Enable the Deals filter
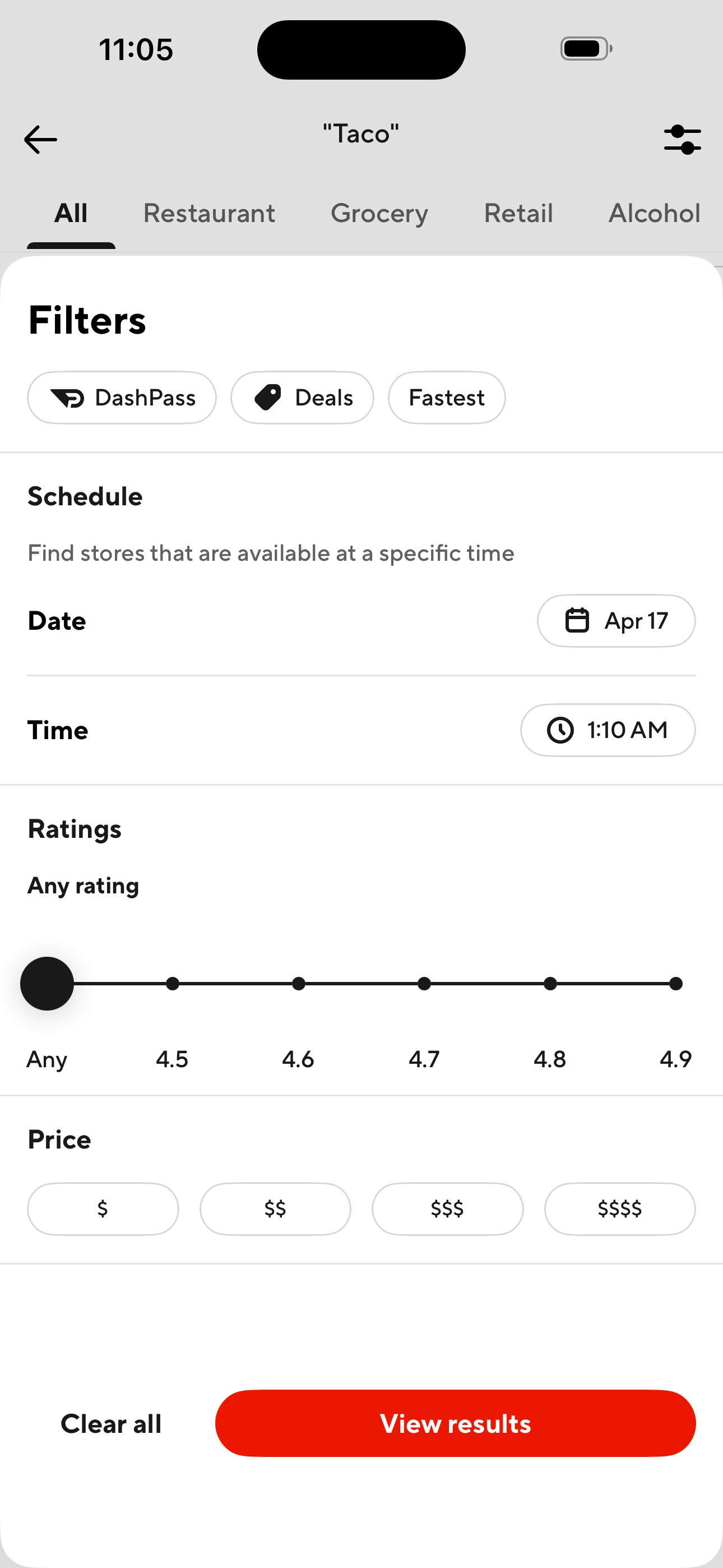 click(x=303, y=398)
